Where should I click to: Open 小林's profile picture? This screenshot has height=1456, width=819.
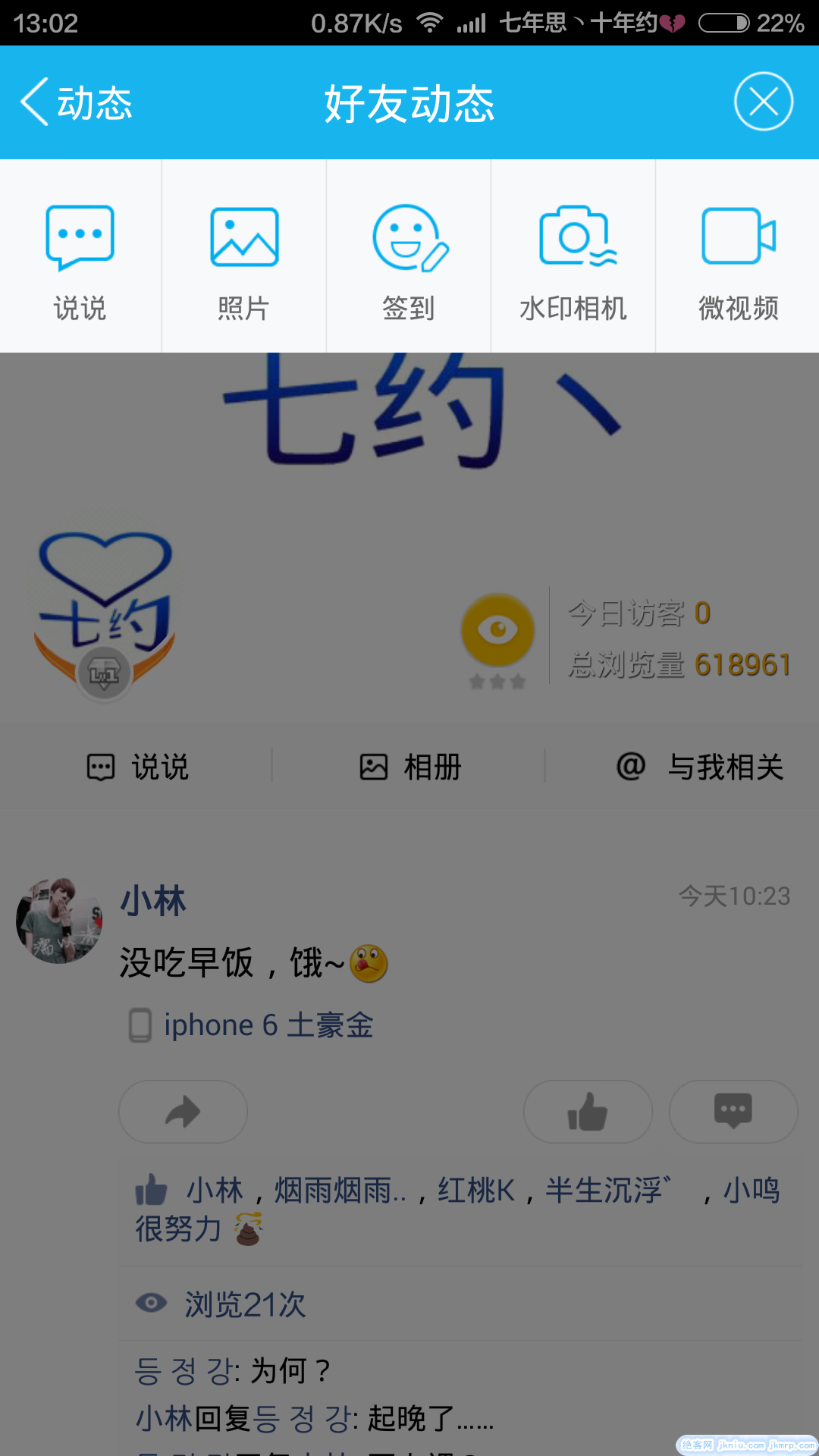tap(59, 921)
